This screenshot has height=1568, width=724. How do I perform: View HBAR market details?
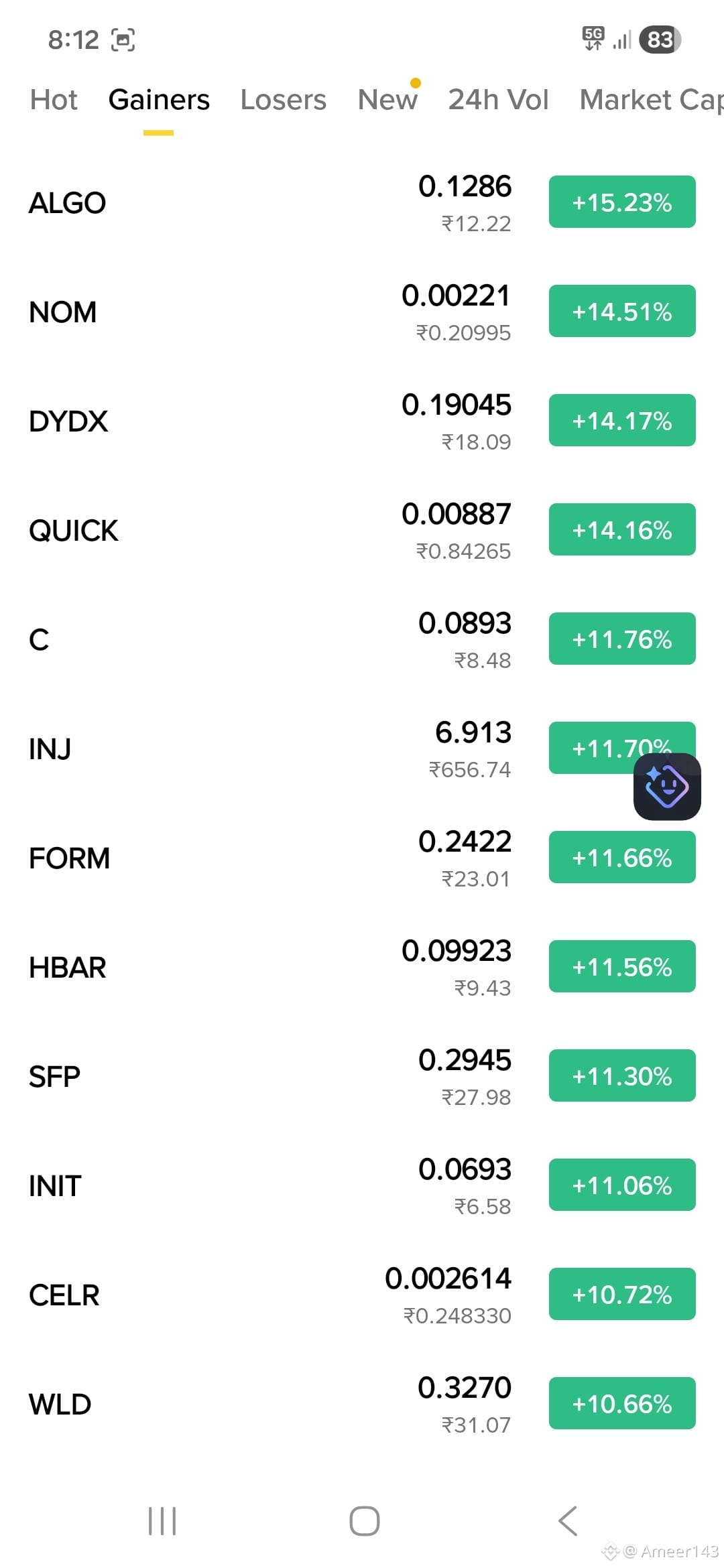[362, 967]
